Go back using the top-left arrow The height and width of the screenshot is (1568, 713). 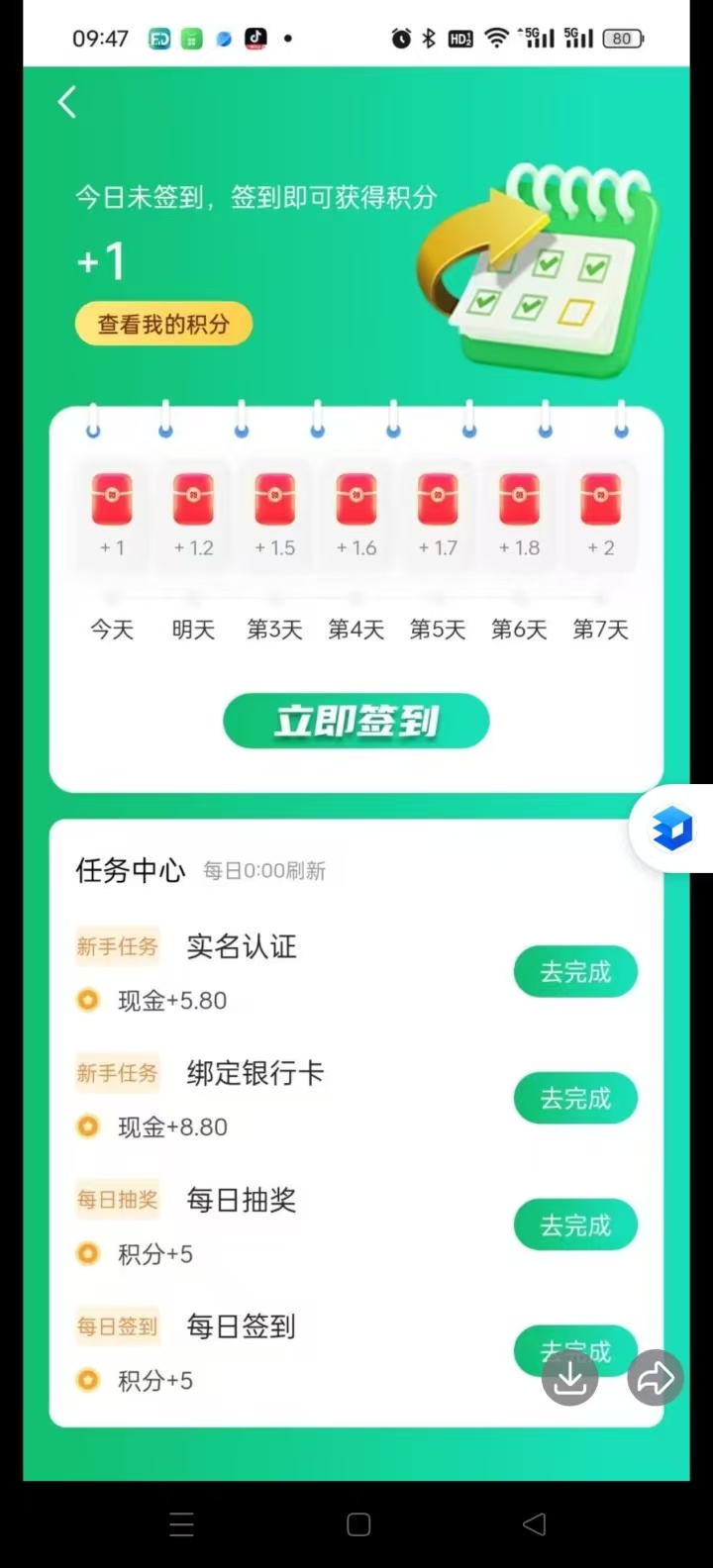point(67,102)
